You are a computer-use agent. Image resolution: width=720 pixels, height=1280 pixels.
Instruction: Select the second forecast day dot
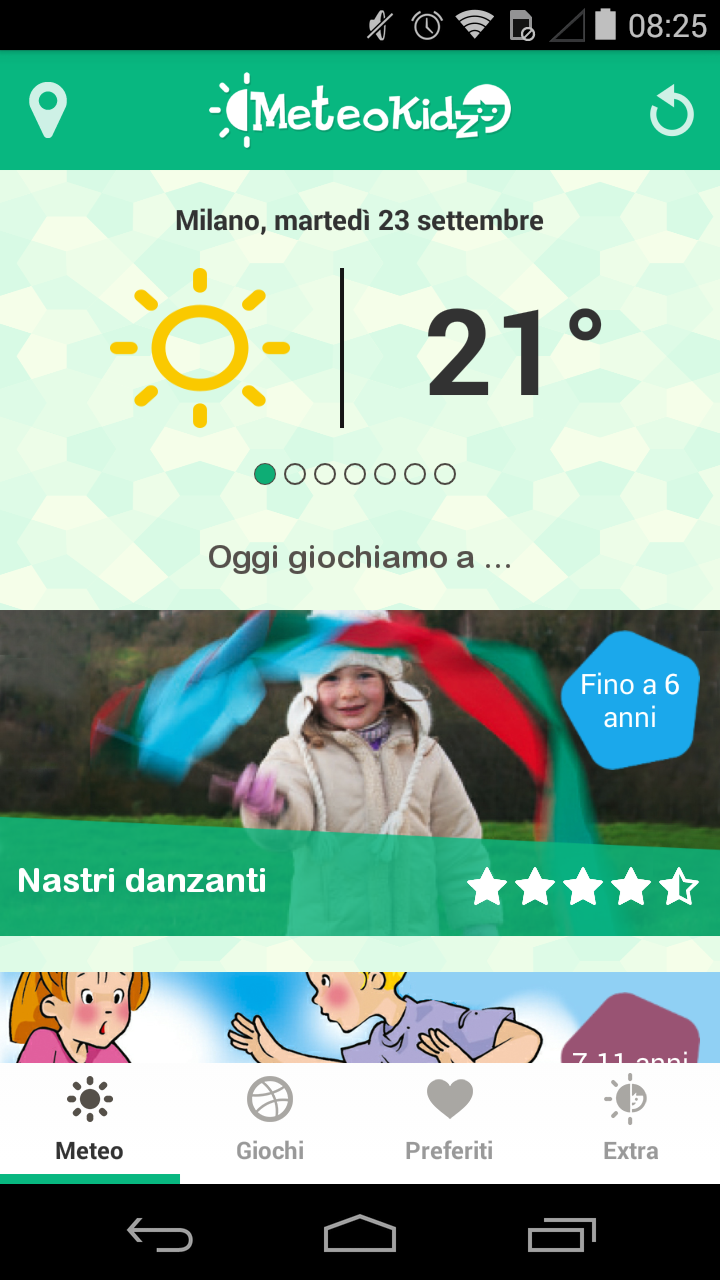pos(295,474)
